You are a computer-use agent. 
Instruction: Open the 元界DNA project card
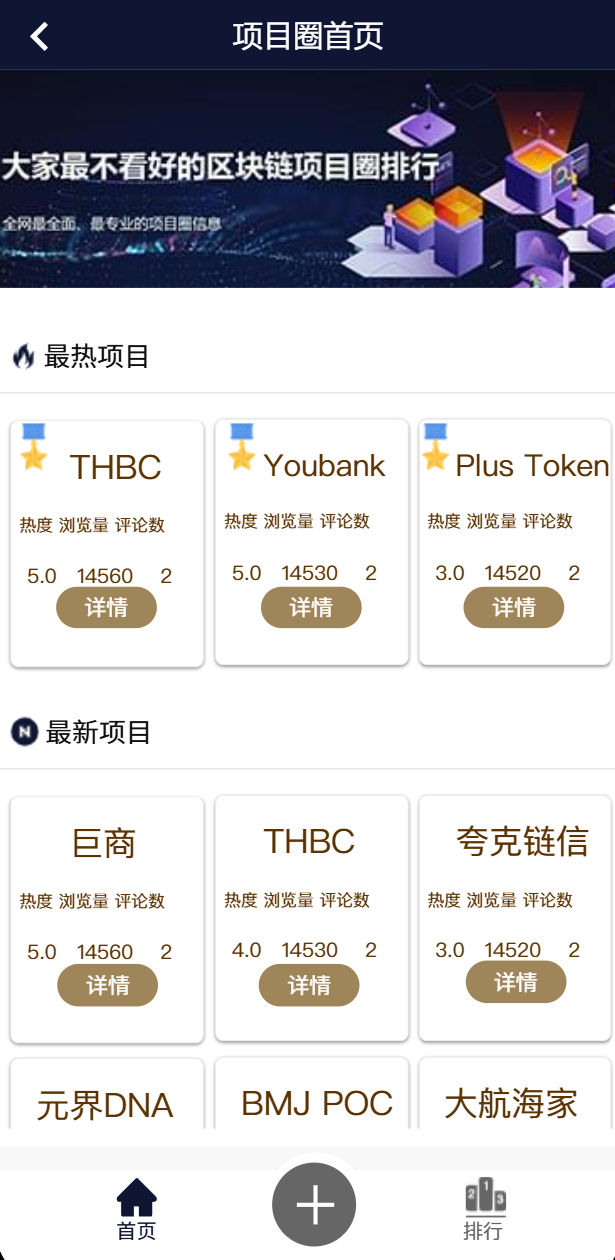[106, 1100]
